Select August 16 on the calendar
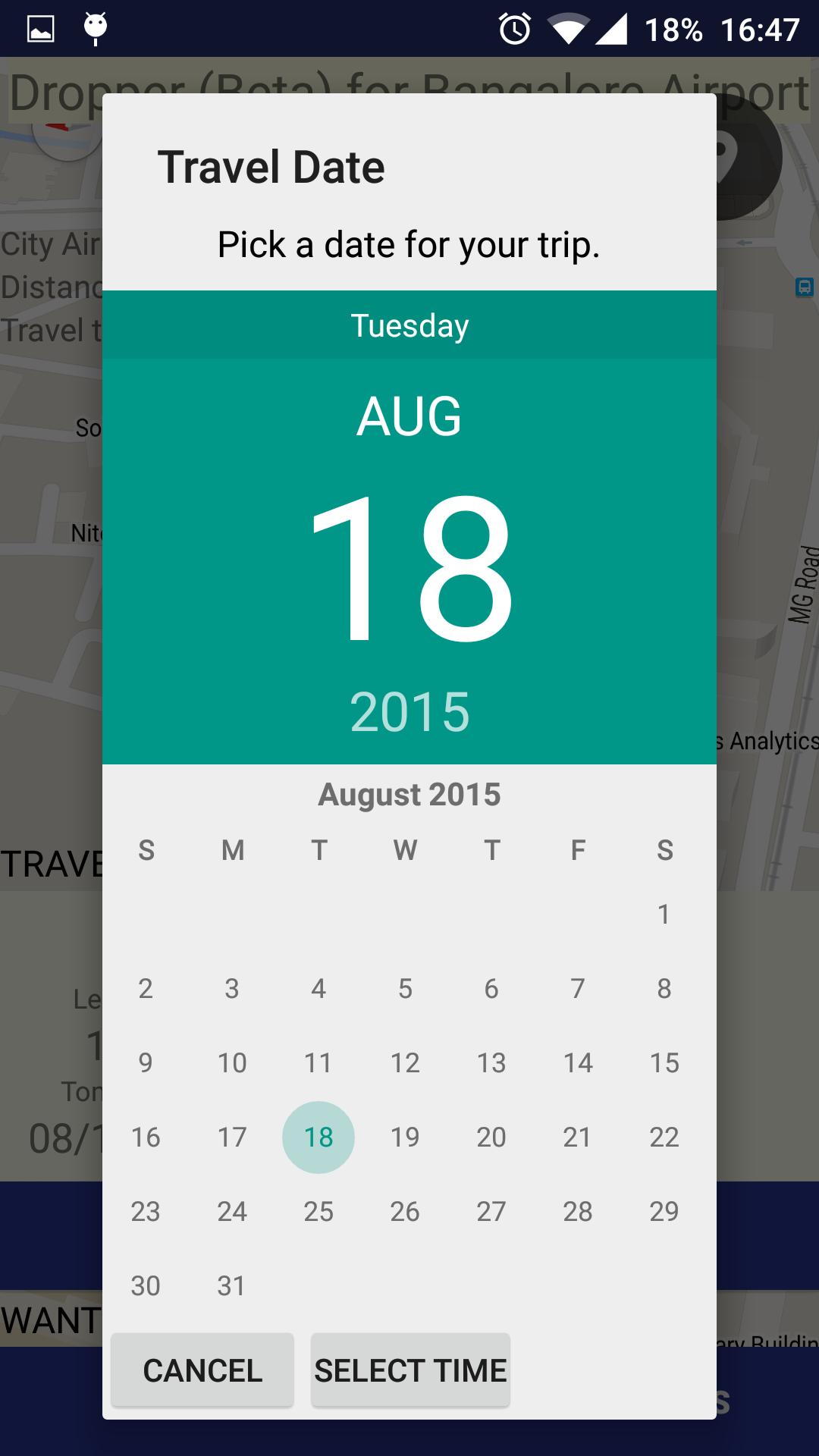The width and height of the screenshot is (819, 1456). (x=146, y=1137)
